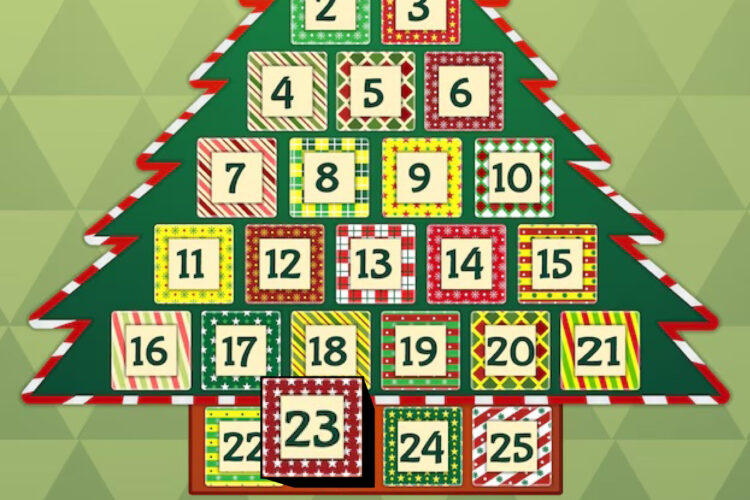Open door number 20
750x500 pixels.
(510, 351)
